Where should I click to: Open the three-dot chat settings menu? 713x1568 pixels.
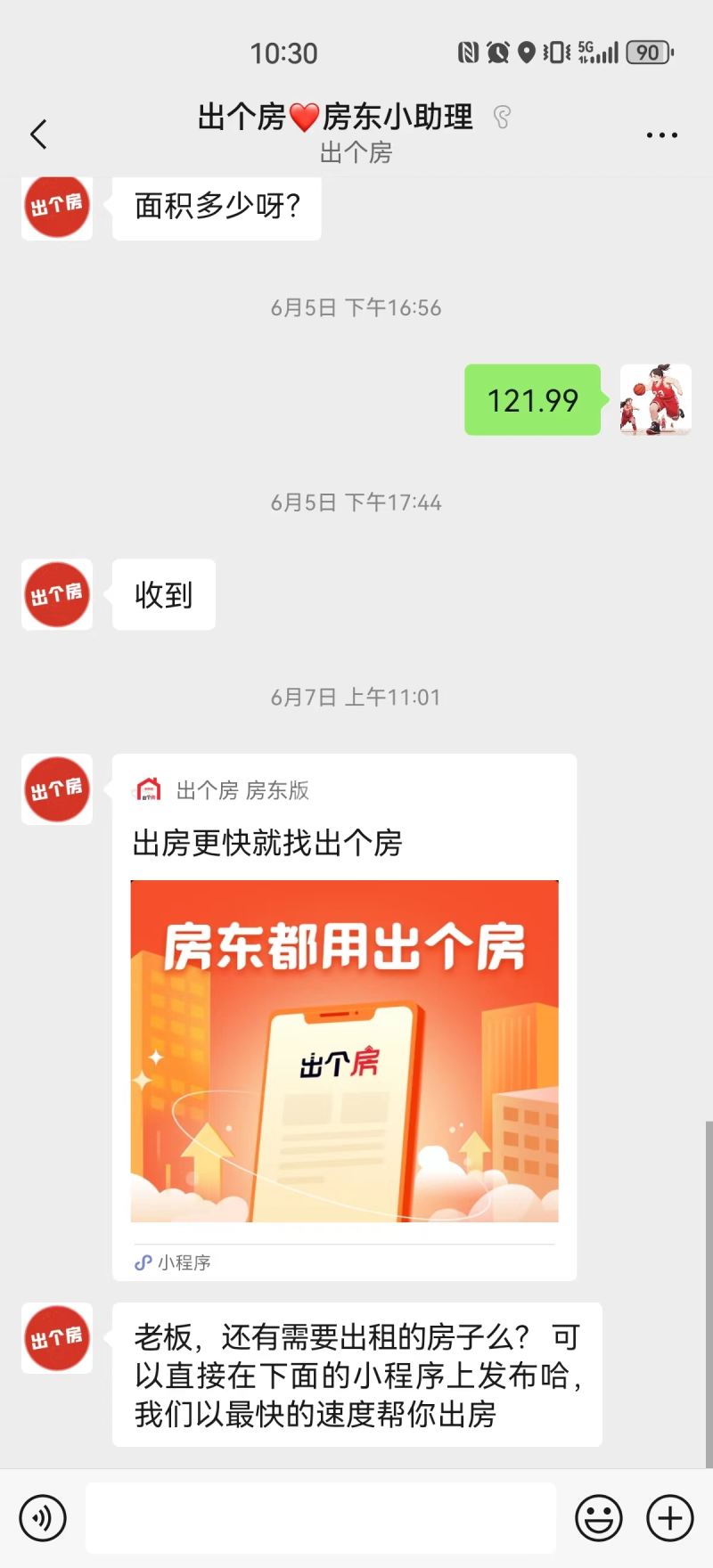click(x=661, y=134)
